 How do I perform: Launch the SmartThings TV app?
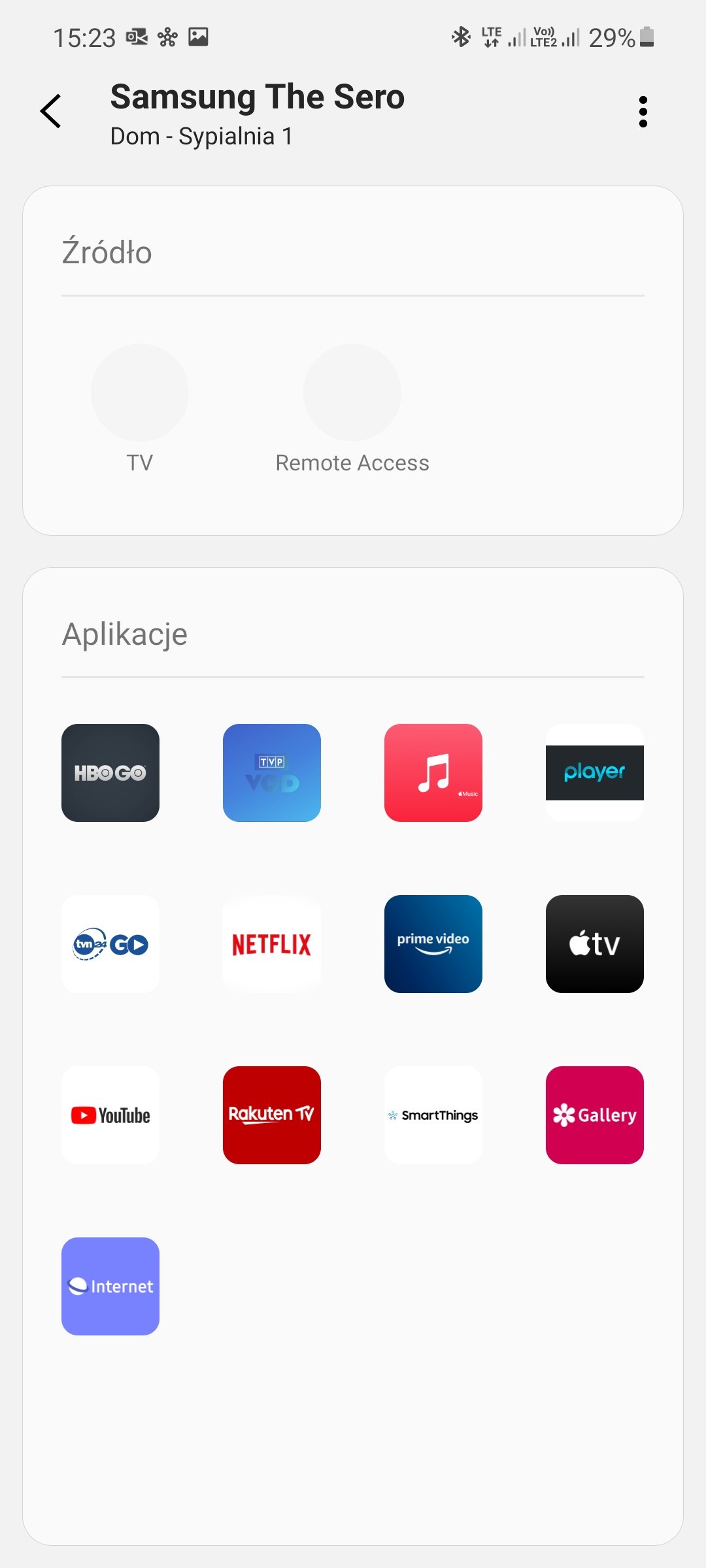tap(433, 1115)
